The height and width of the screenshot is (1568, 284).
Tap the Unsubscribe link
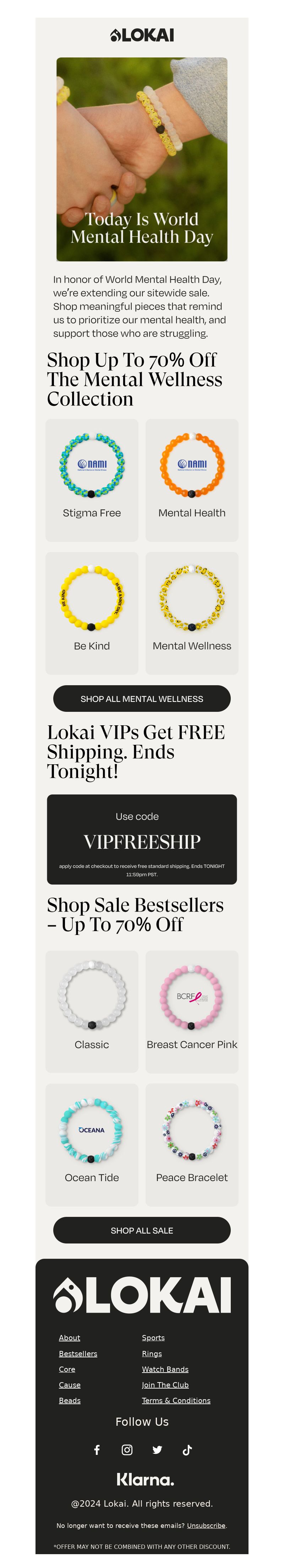click(x=206, y=1525)
